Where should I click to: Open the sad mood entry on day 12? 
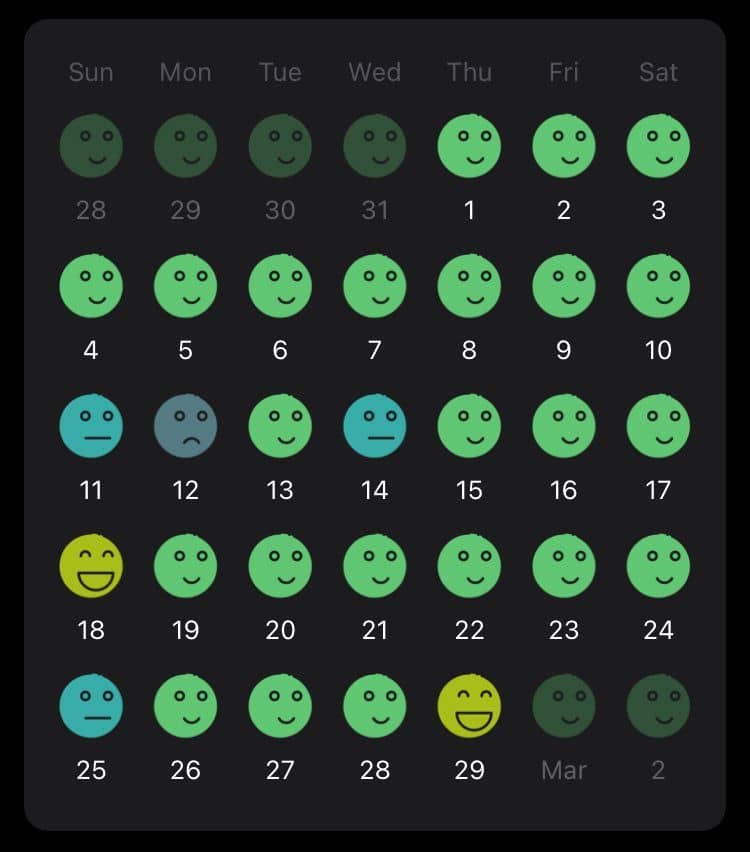pyautogui.click(x=185, y=426)
